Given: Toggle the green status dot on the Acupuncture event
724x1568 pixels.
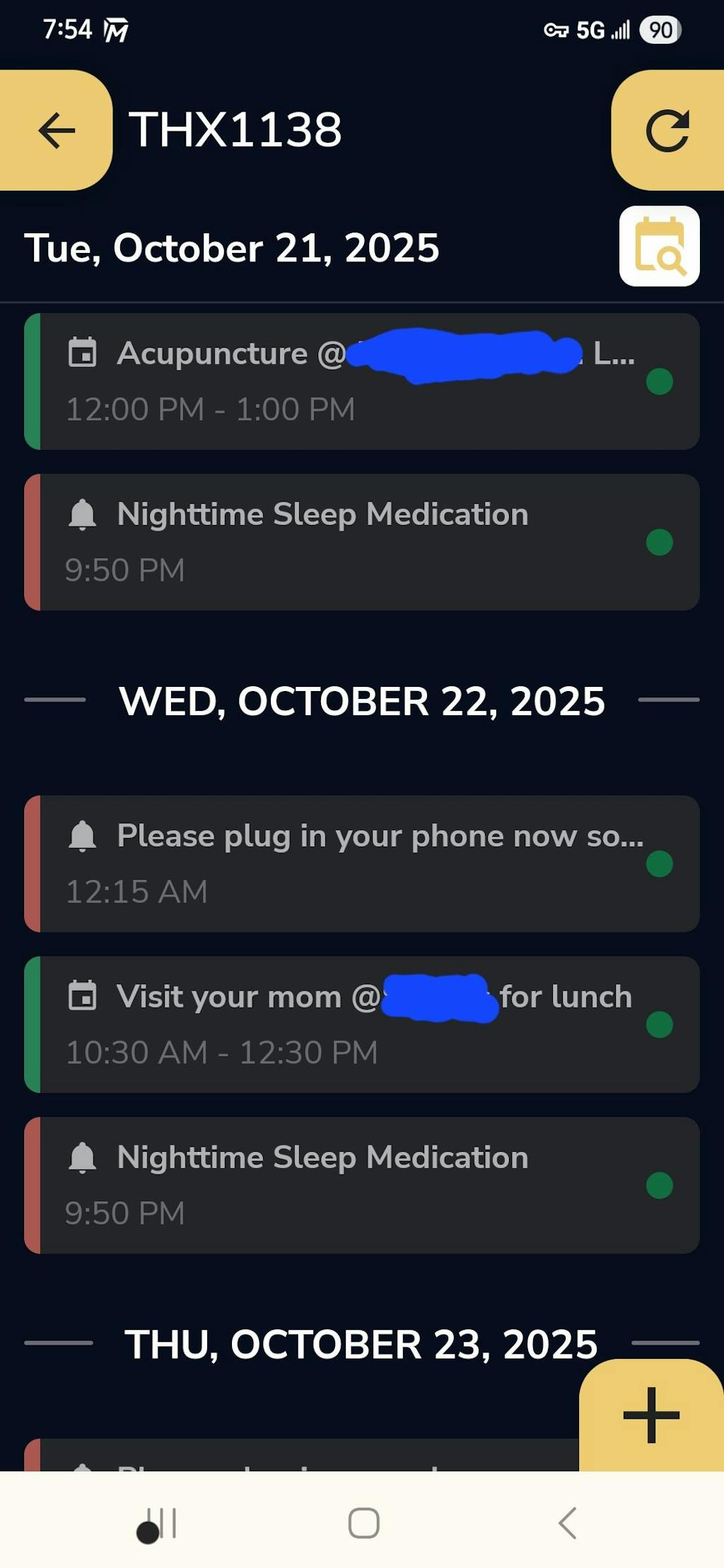Looking at the screenshot, I should click(659, 382).
